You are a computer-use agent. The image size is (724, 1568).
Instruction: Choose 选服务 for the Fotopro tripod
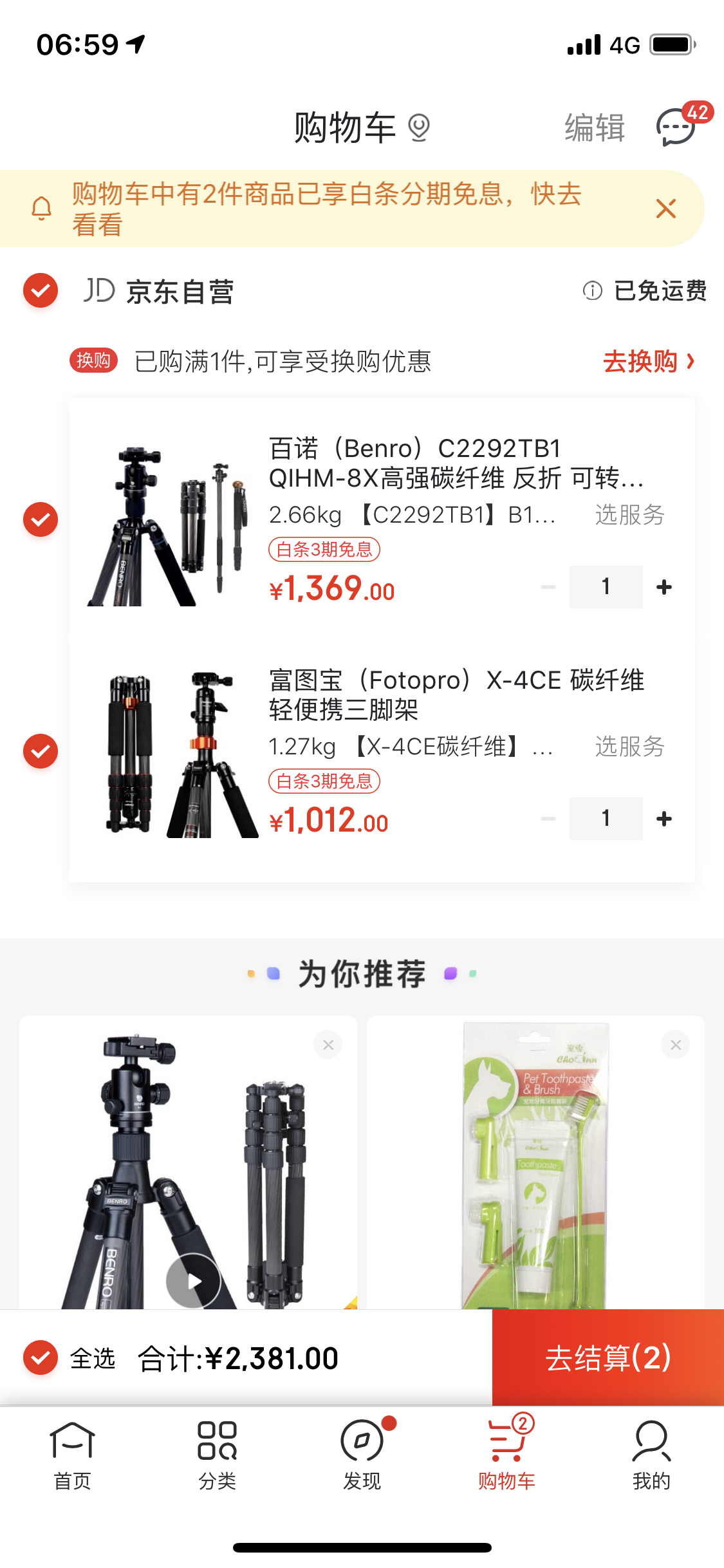coord(629,747)
